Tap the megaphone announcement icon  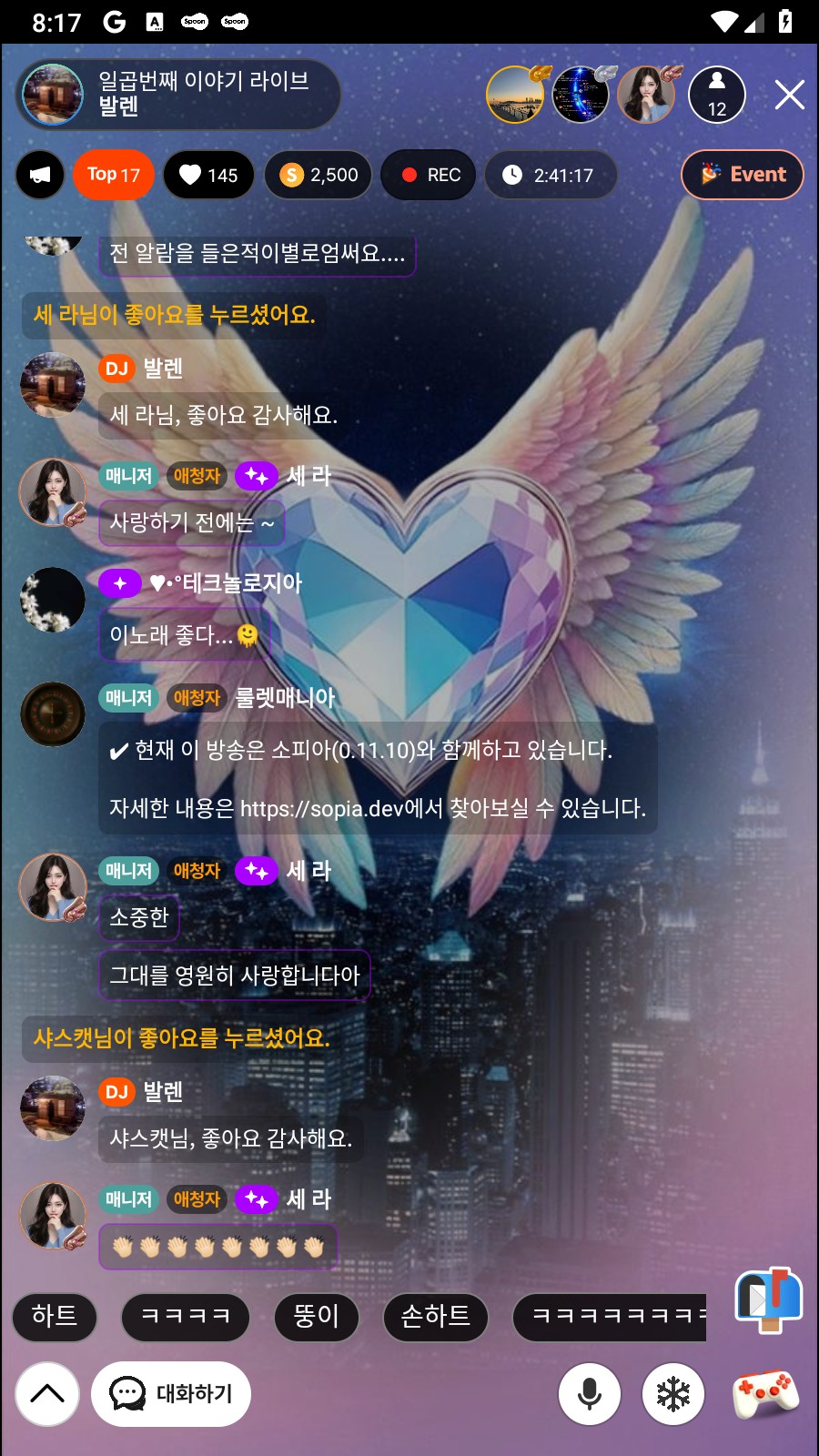40,175
